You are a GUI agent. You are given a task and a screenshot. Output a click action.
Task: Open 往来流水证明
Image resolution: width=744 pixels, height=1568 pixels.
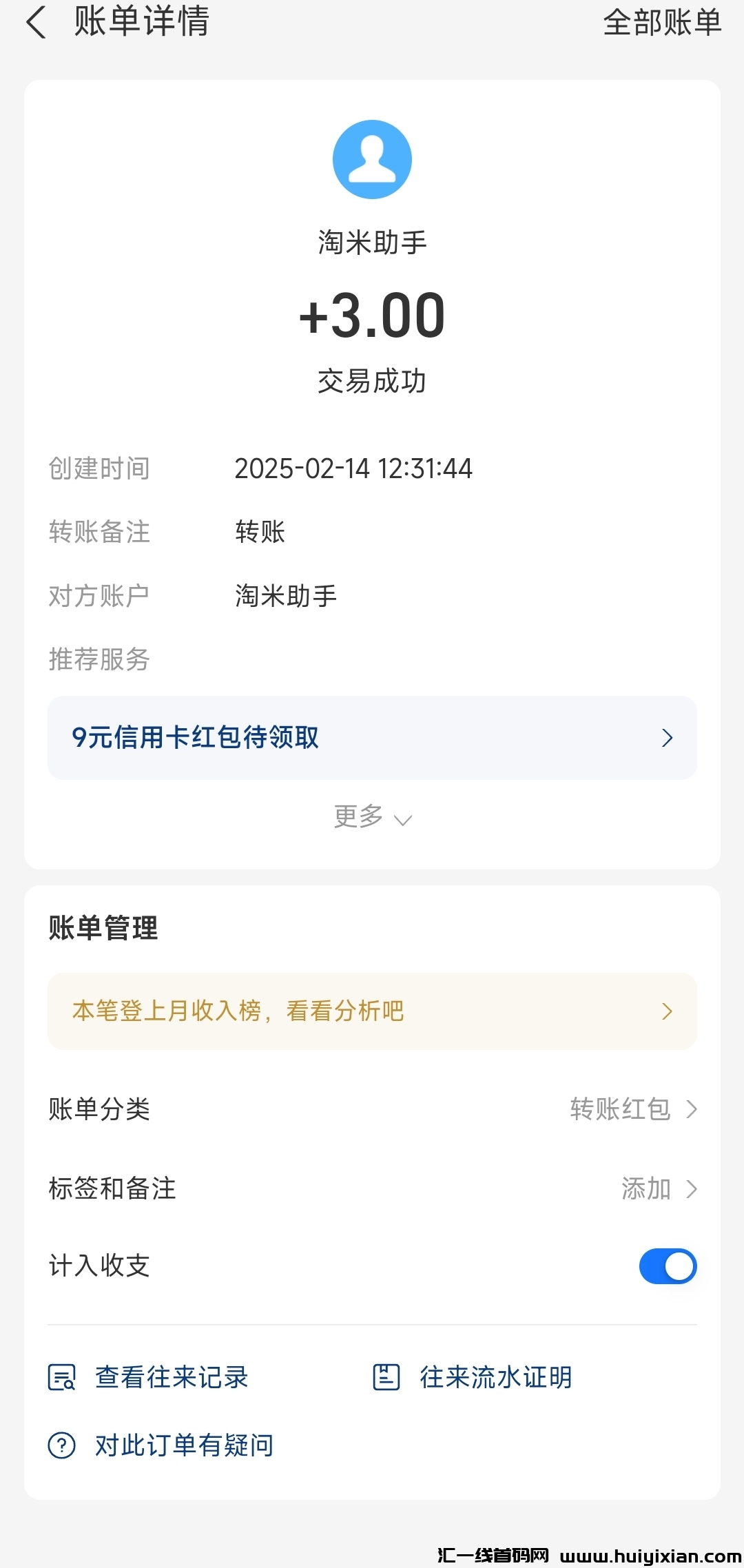473,1378
